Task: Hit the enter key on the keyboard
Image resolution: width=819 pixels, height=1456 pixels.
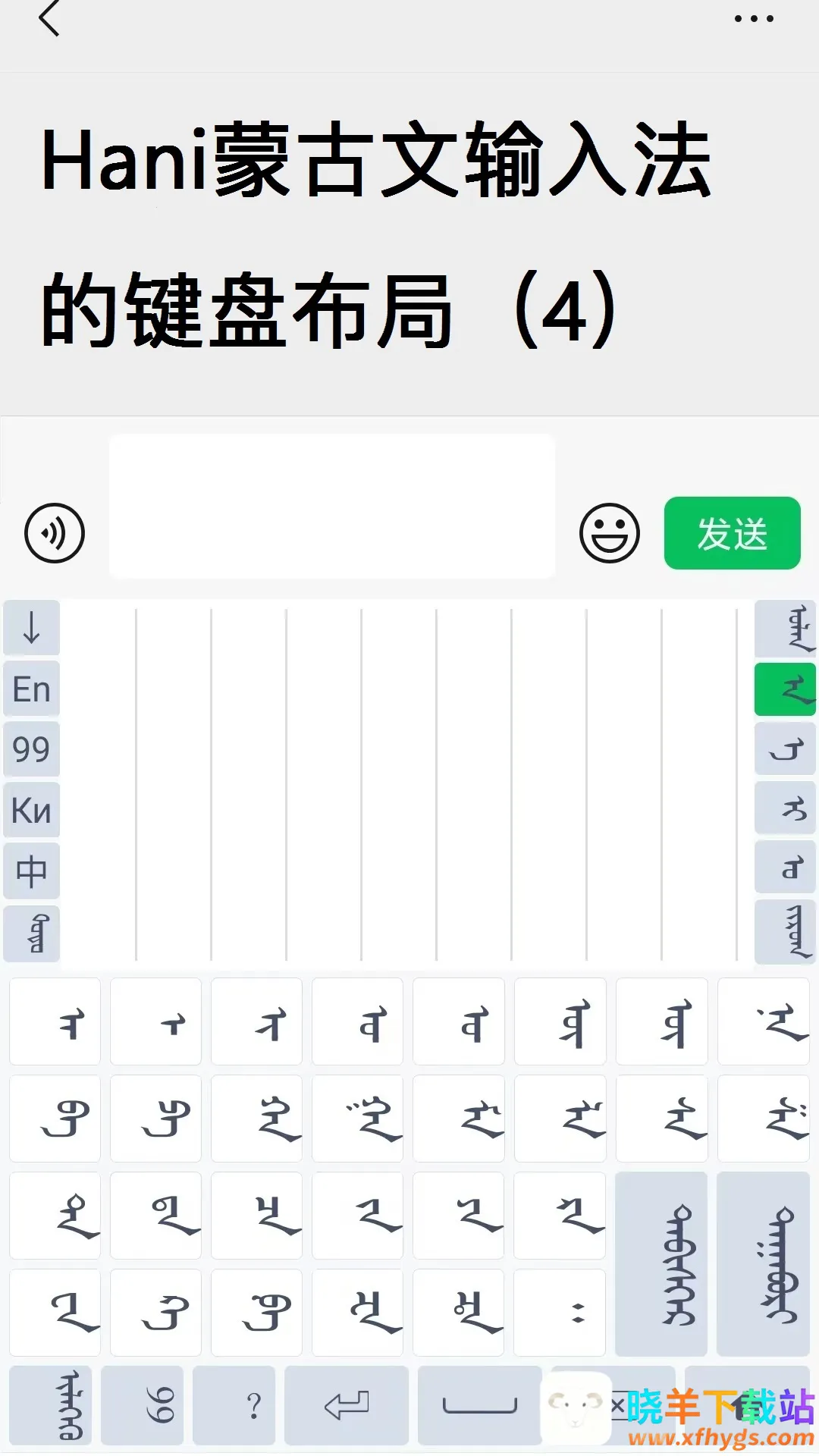Action: (347, 1405)
